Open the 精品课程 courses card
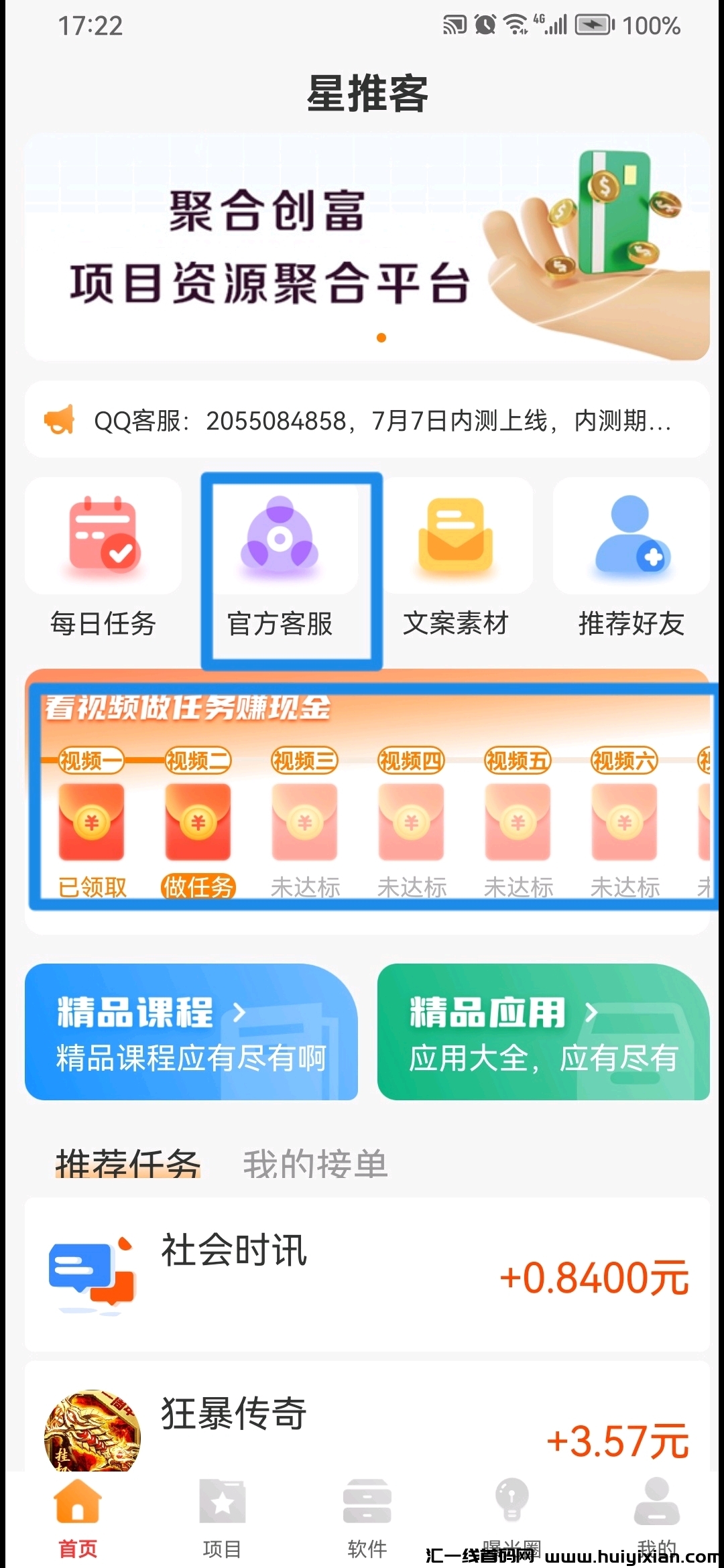This screenshot has height=1568, width=724. click(x=191, y=1032)
